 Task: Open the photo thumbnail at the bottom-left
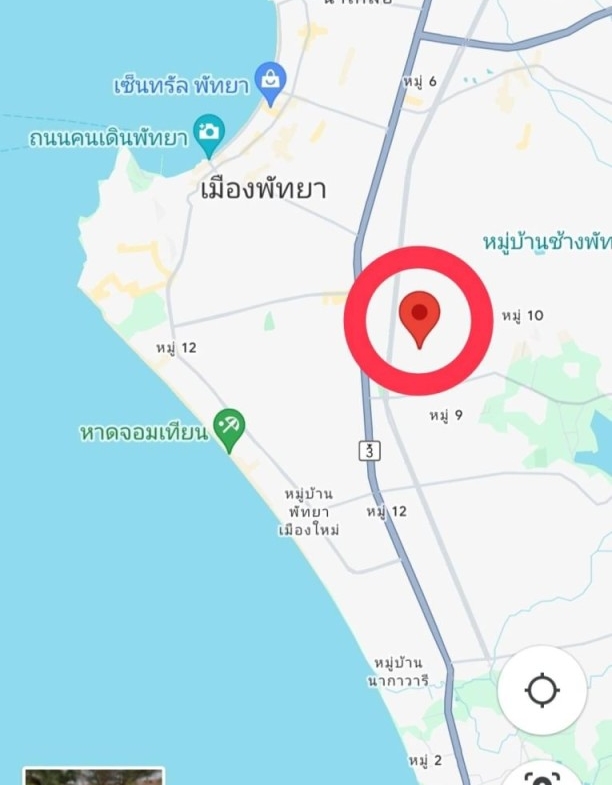[93, 776]
